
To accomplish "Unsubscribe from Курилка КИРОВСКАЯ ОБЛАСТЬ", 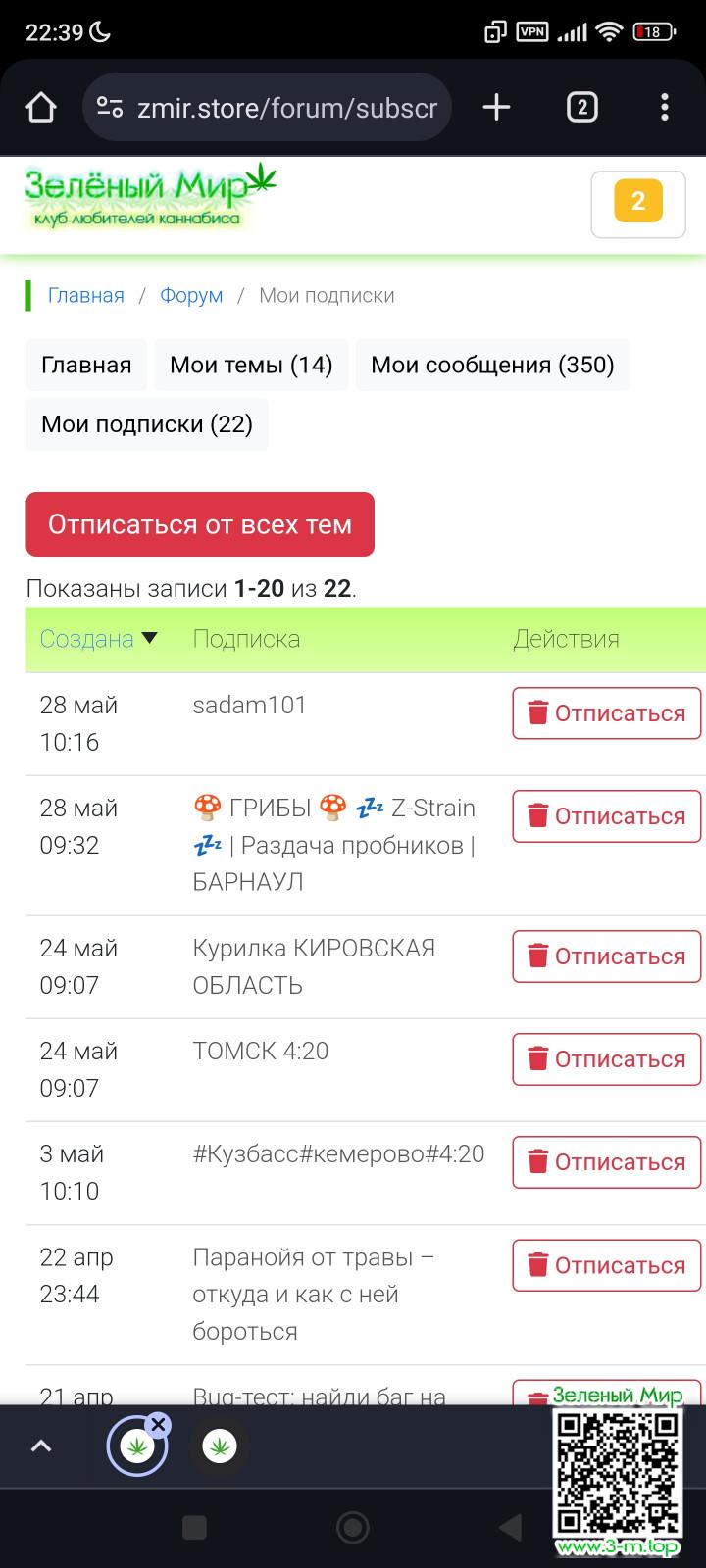I will [606, 956].
